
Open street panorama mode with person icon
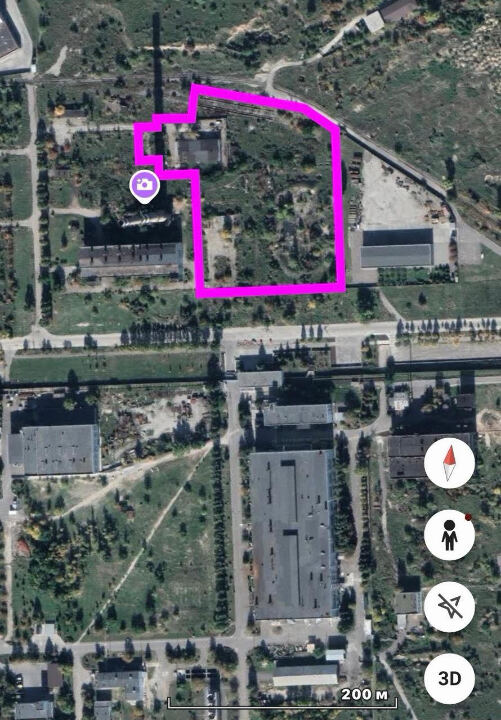tap(449, 535)
